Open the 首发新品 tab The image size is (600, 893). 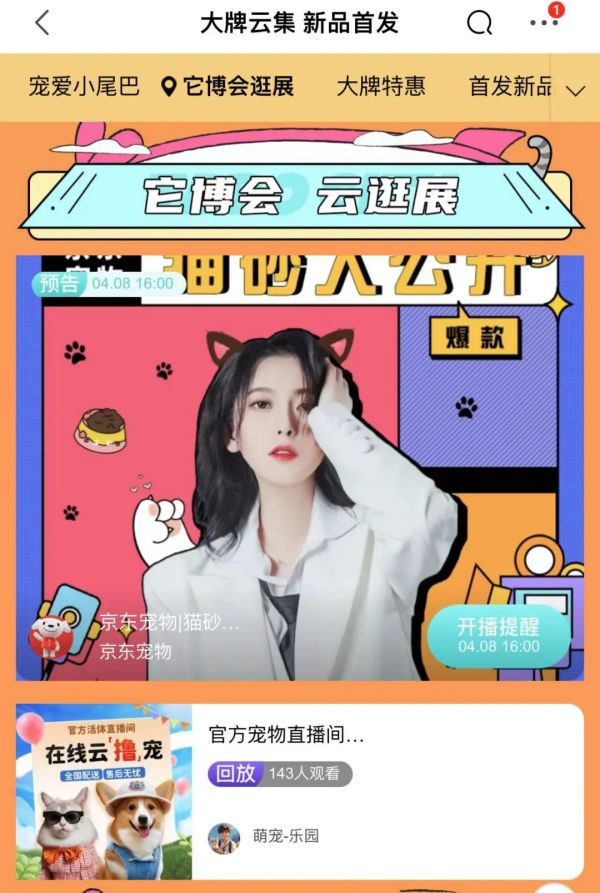pos(510,87)
